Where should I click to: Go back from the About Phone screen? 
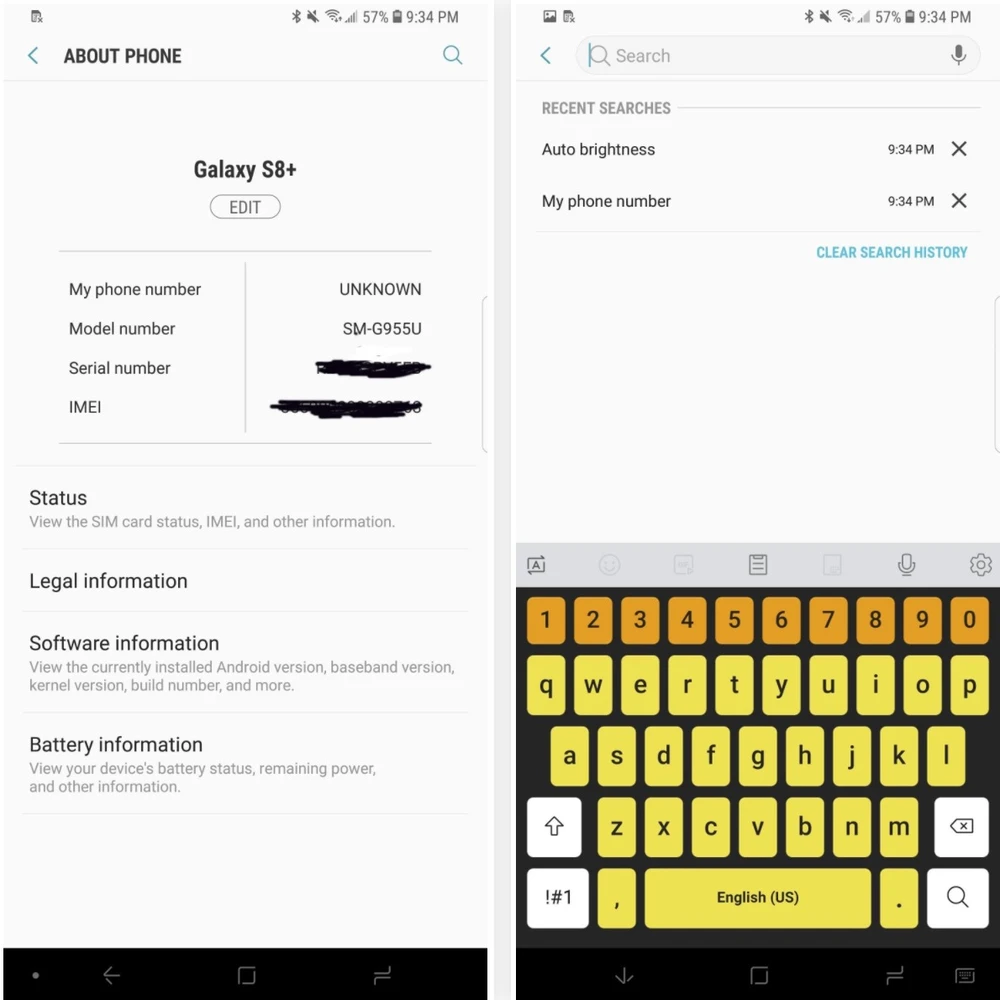34,56
